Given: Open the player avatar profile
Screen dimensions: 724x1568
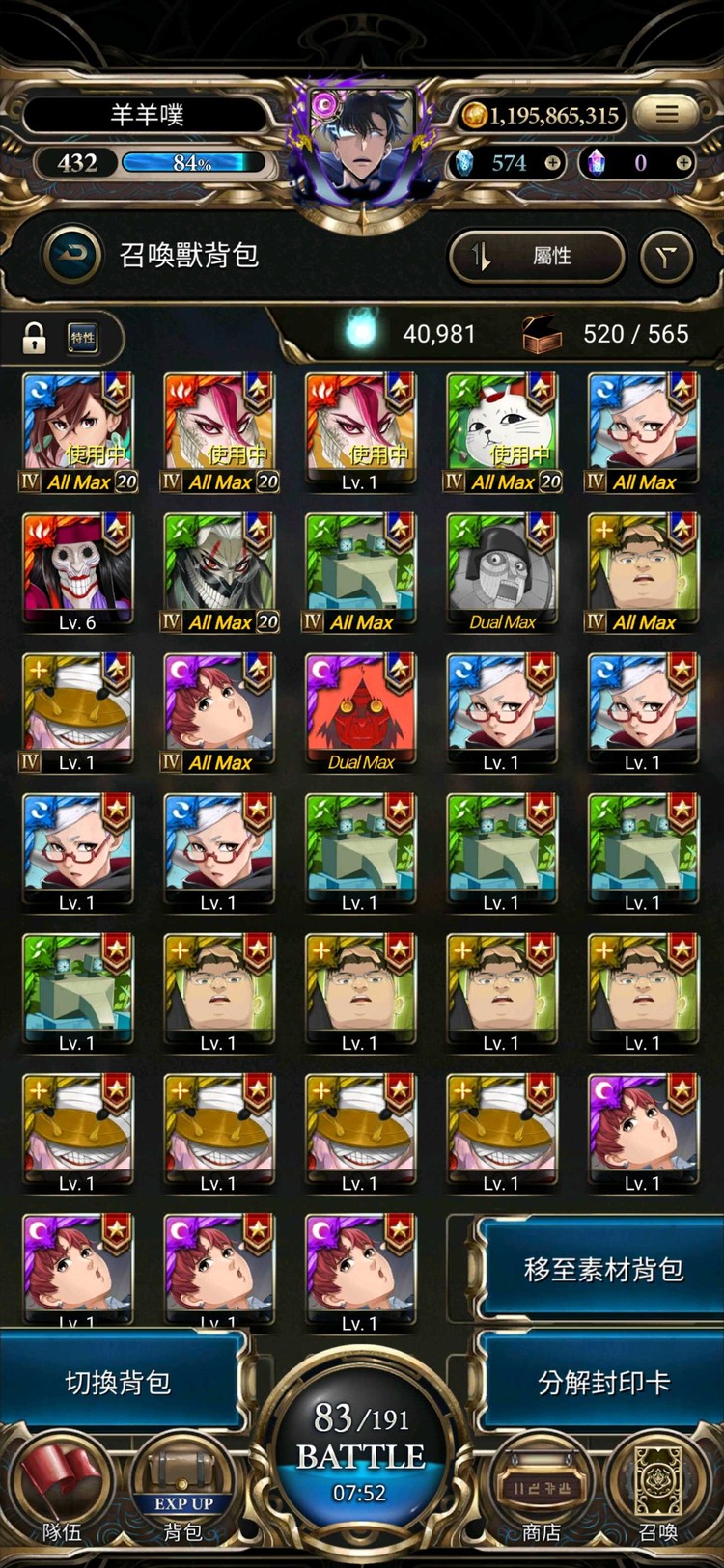Looking at the screenshot, I should click(363, 145).
